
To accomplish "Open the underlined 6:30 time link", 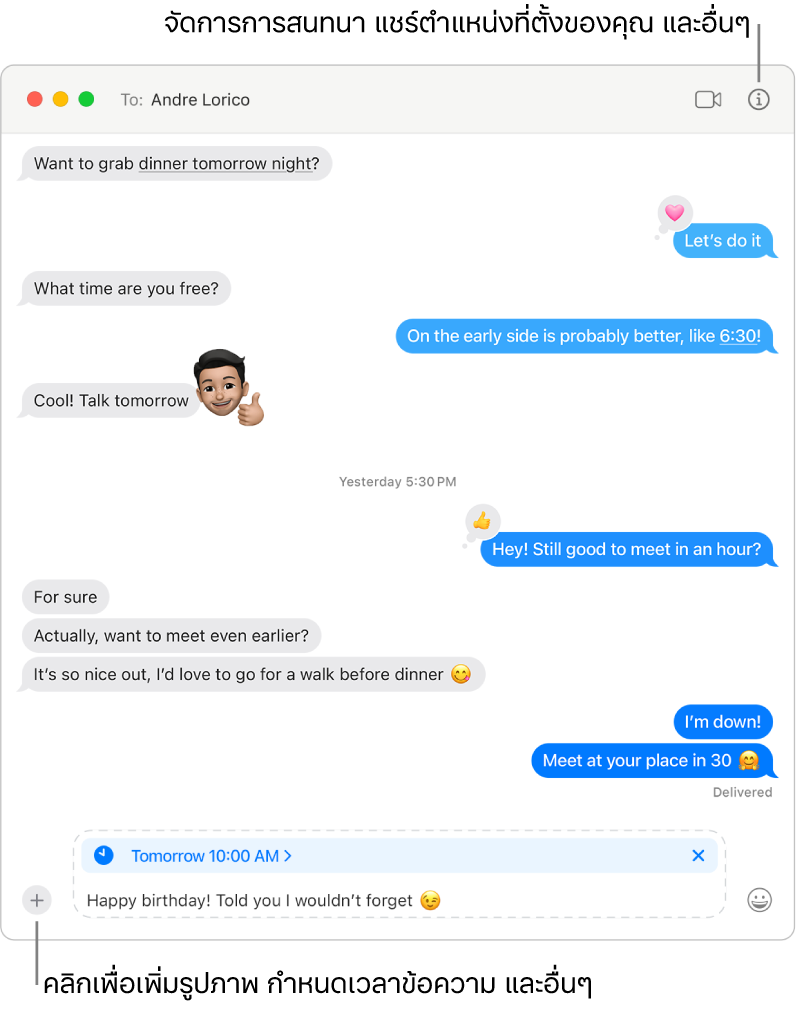I will pyautogui.click(x=739, y=337).
